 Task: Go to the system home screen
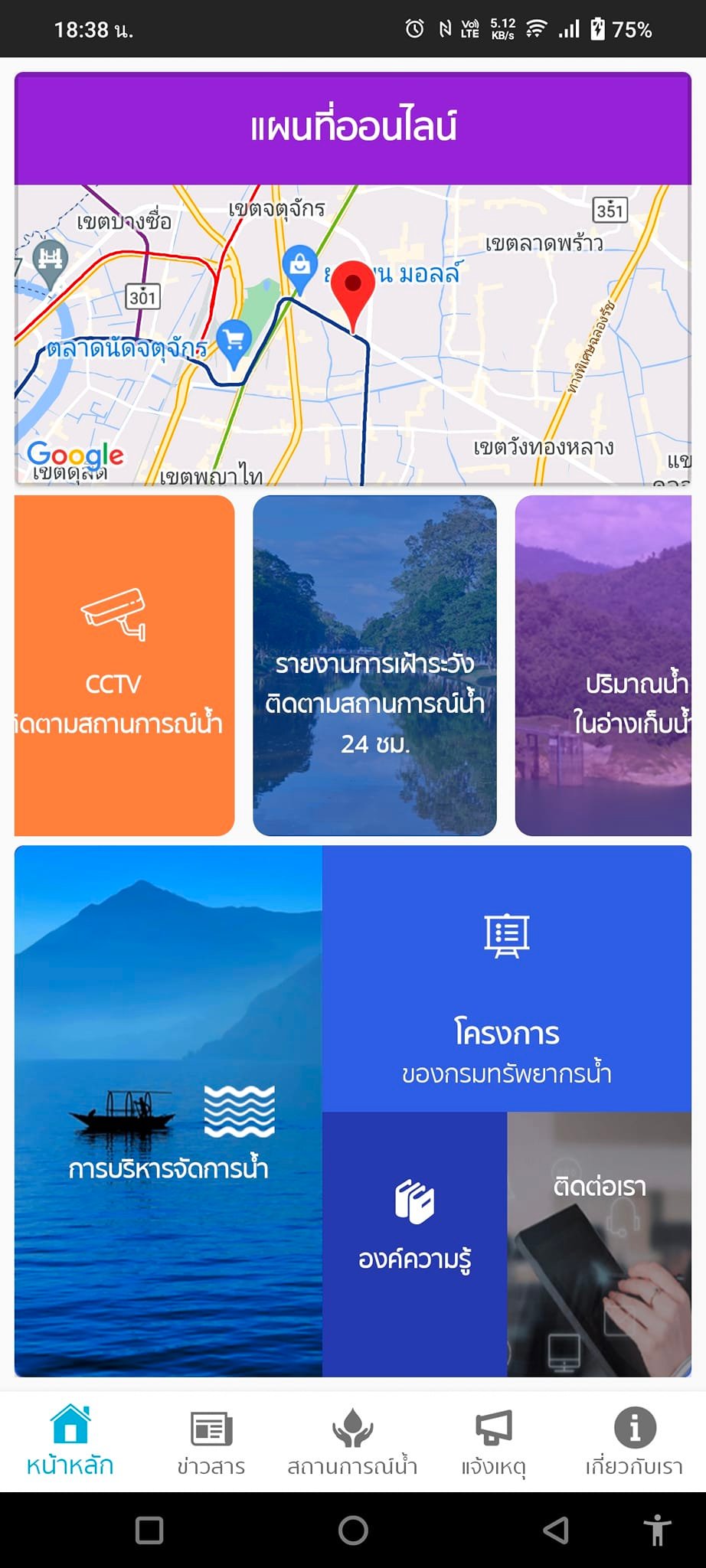click(353, 1530)
